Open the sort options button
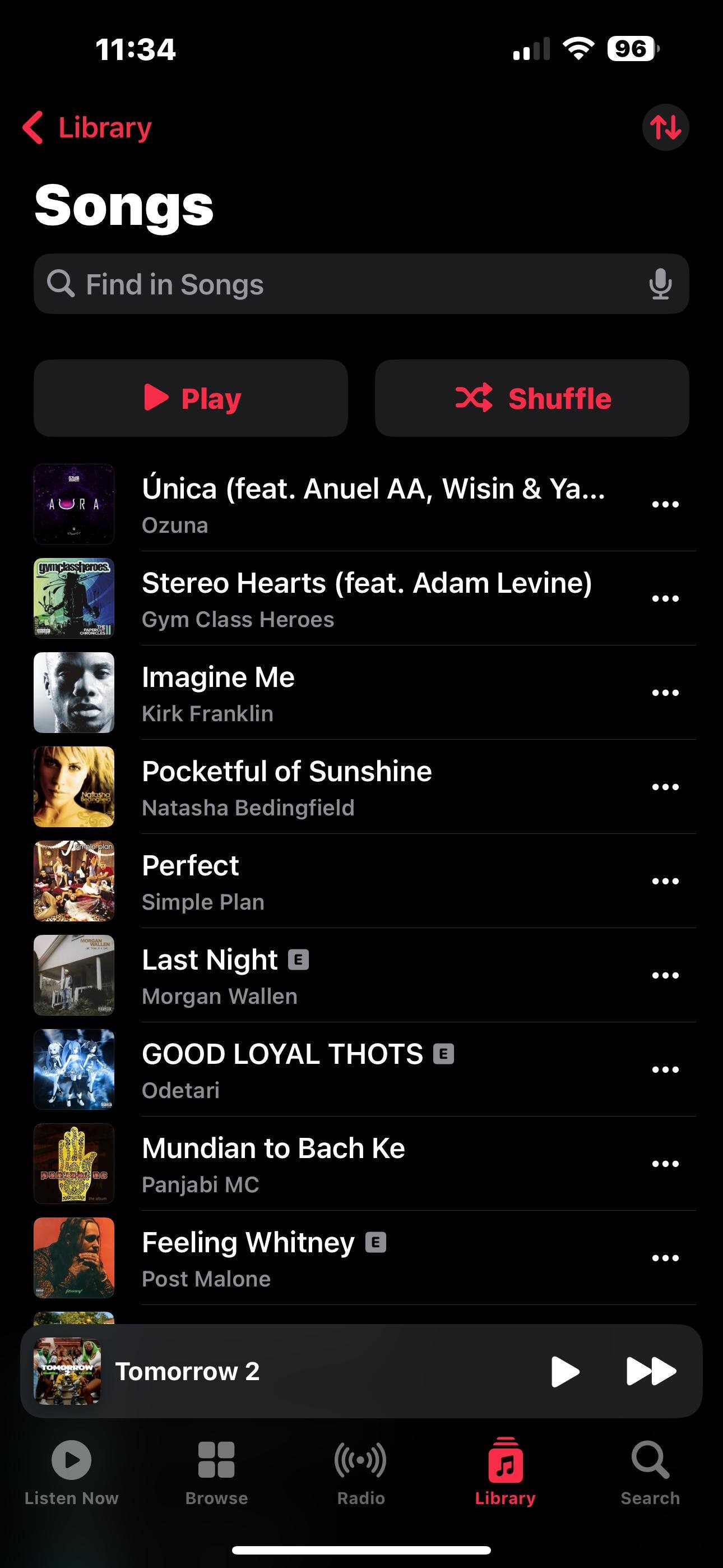The height and width of the screenshot is (1568, 723). pos(665,127)
